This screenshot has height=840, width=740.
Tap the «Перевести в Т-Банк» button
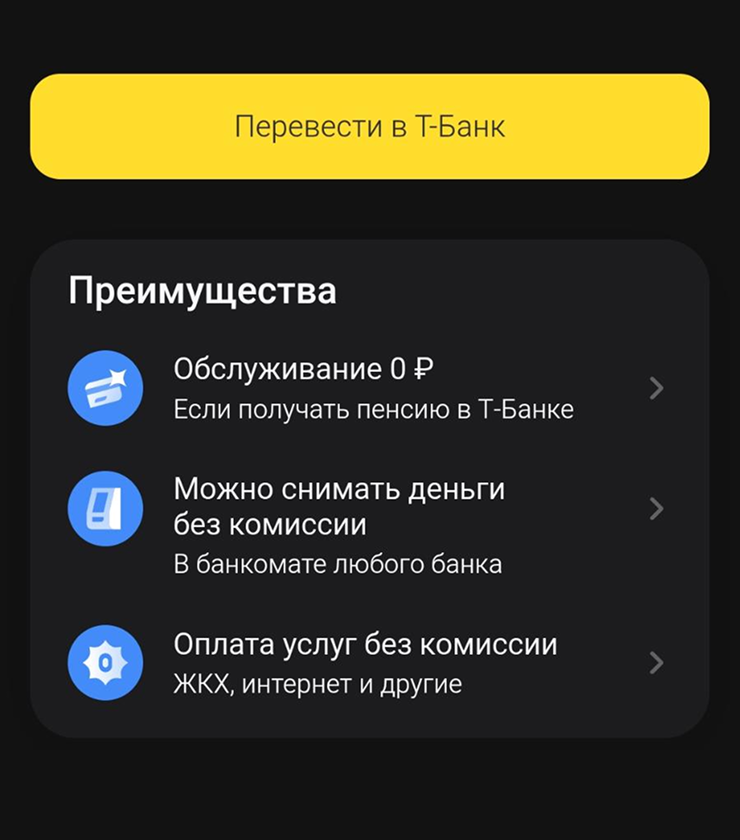click(x=369, y=127)
